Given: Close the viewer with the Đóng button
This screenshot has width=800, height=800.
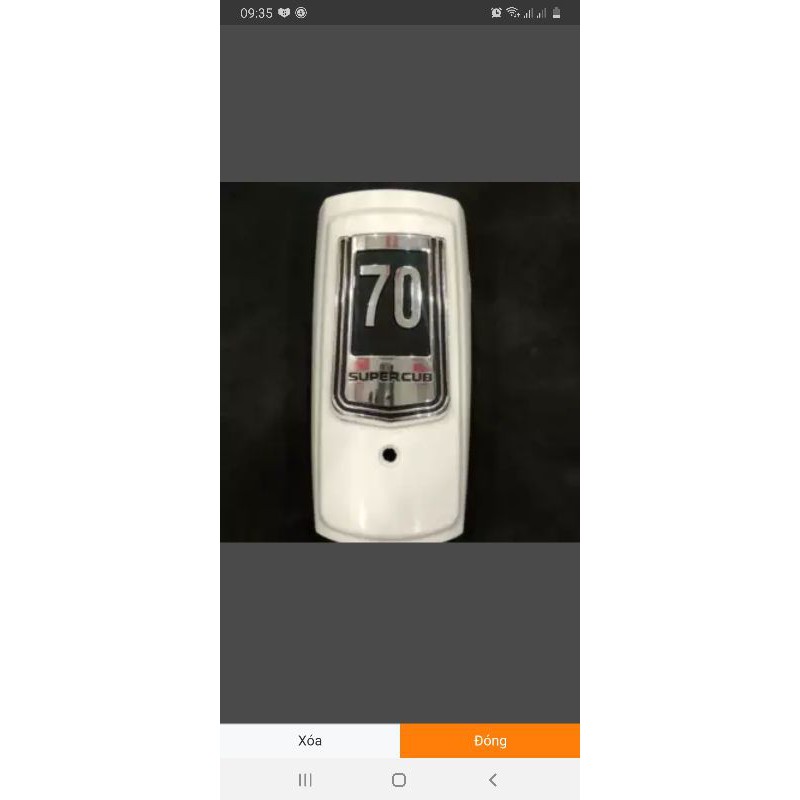Looking at the screenshot, I should (490, 741).
